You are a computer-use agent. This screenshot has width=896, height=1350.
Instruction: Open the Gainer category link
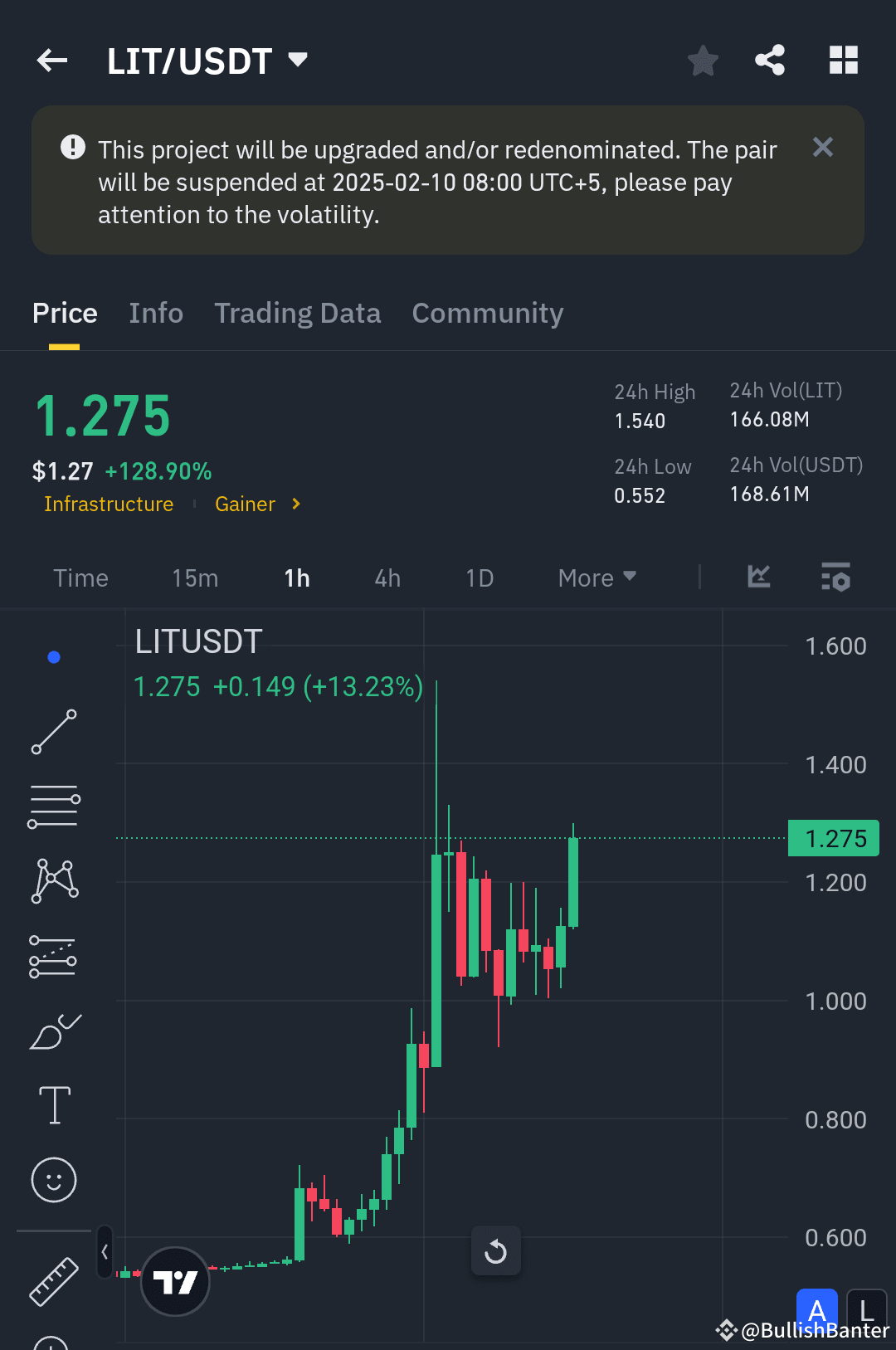point(245,504)
